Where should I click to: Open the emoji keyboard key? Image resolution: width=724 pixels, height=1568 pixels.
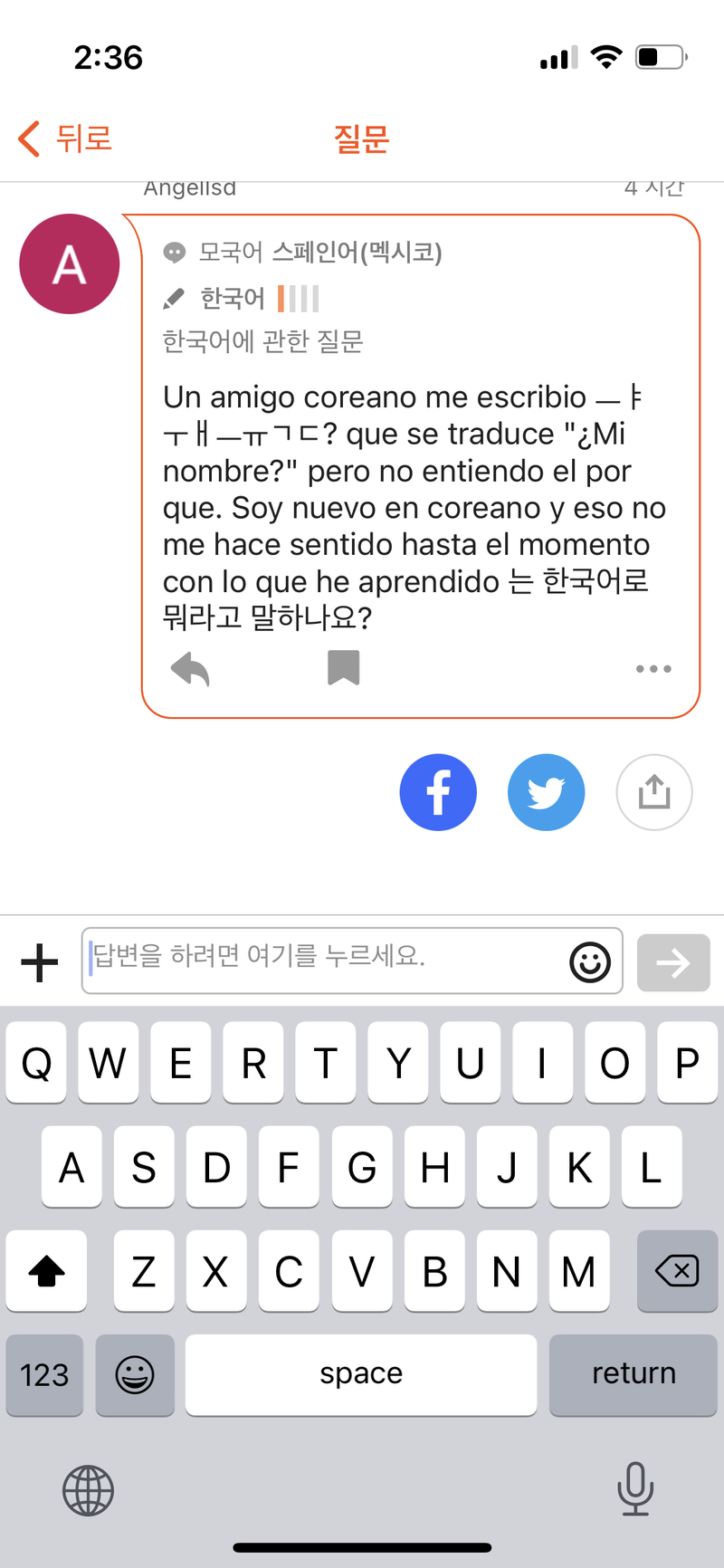[x=134, y=1376]
